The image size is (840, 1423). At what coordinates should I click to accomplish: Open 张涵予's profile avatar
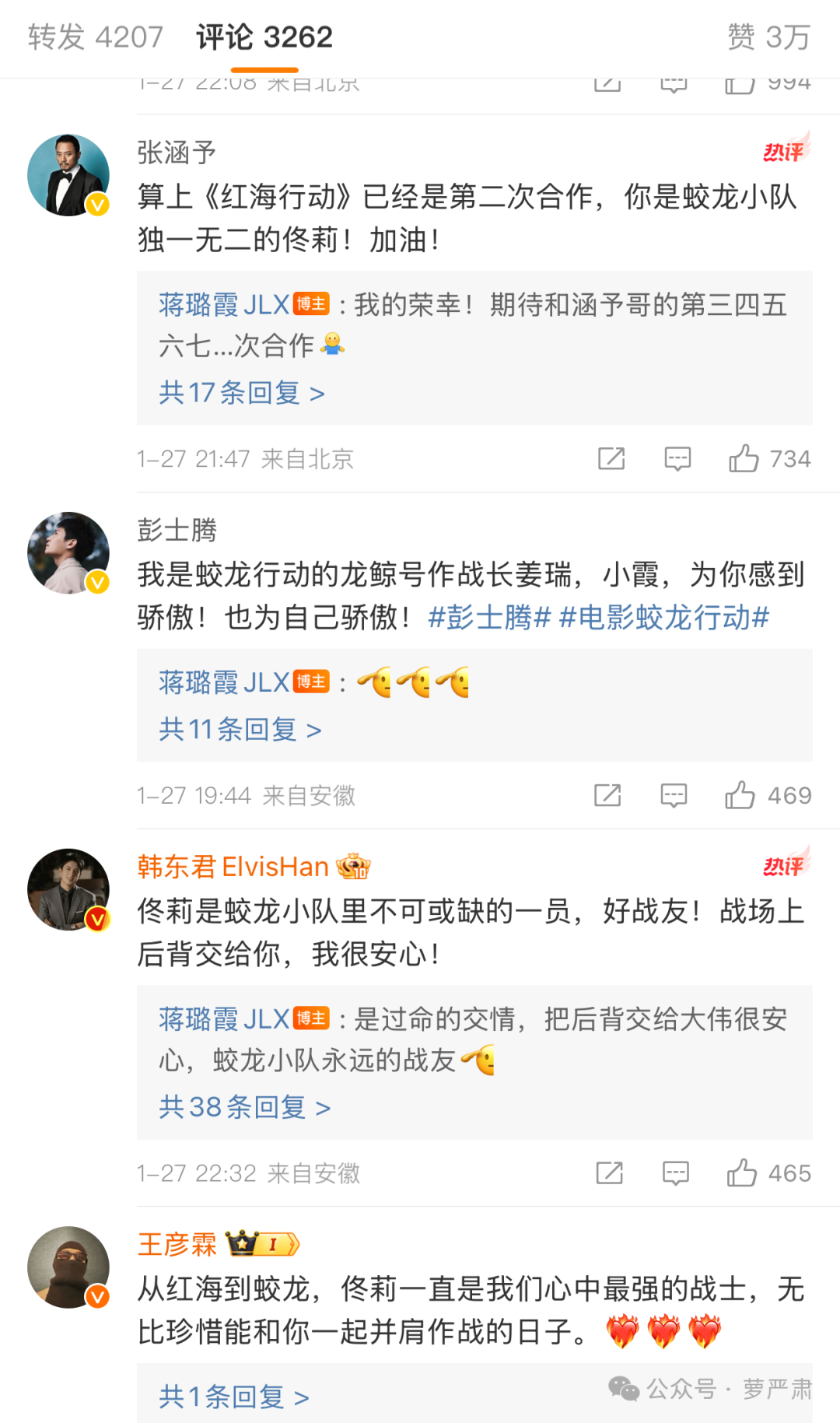(x=68, y=175)
